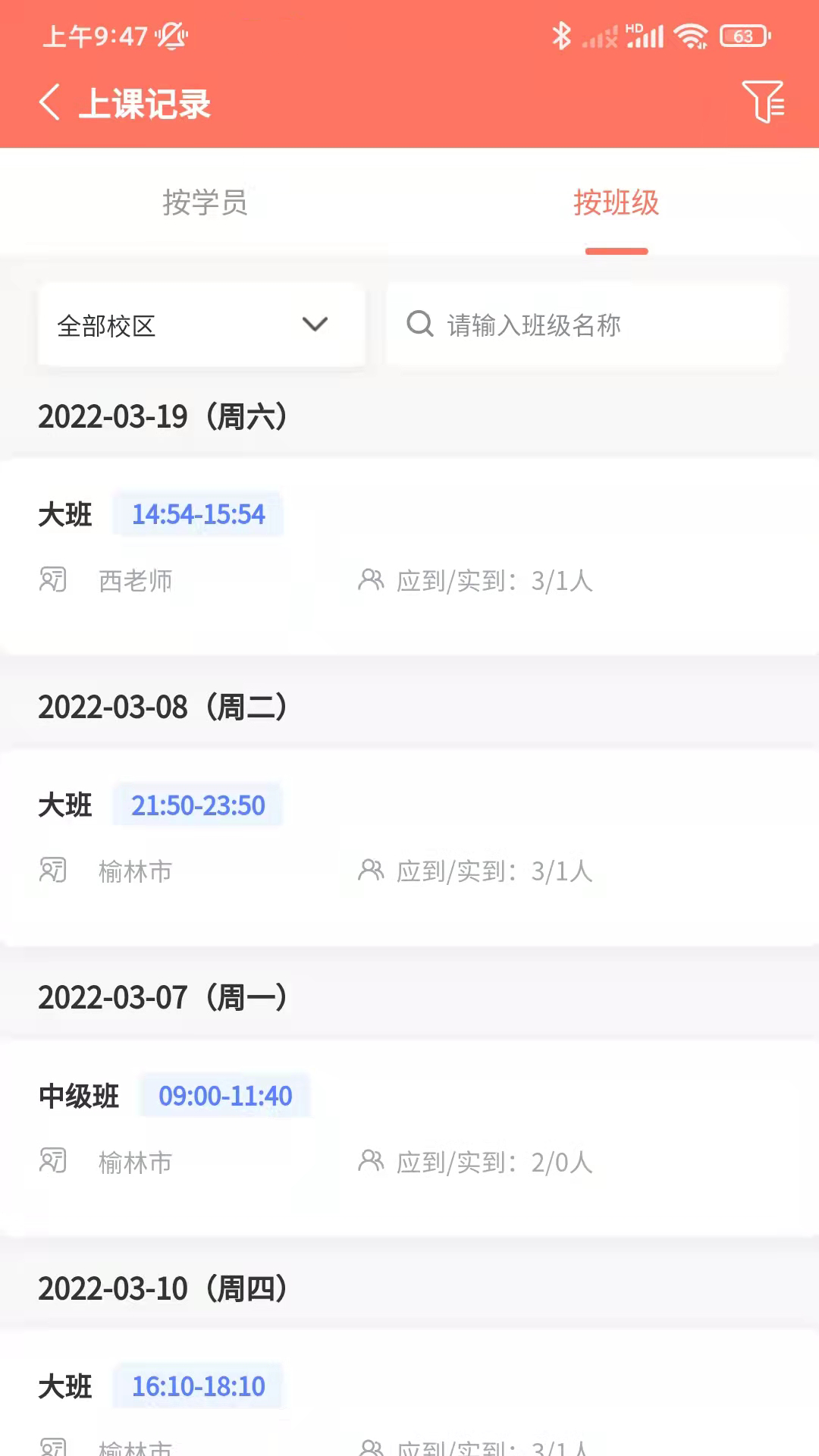
Task: Tap the 14:54-15:54 time badge
Action: pyautogui.click(x=197, y=514)
